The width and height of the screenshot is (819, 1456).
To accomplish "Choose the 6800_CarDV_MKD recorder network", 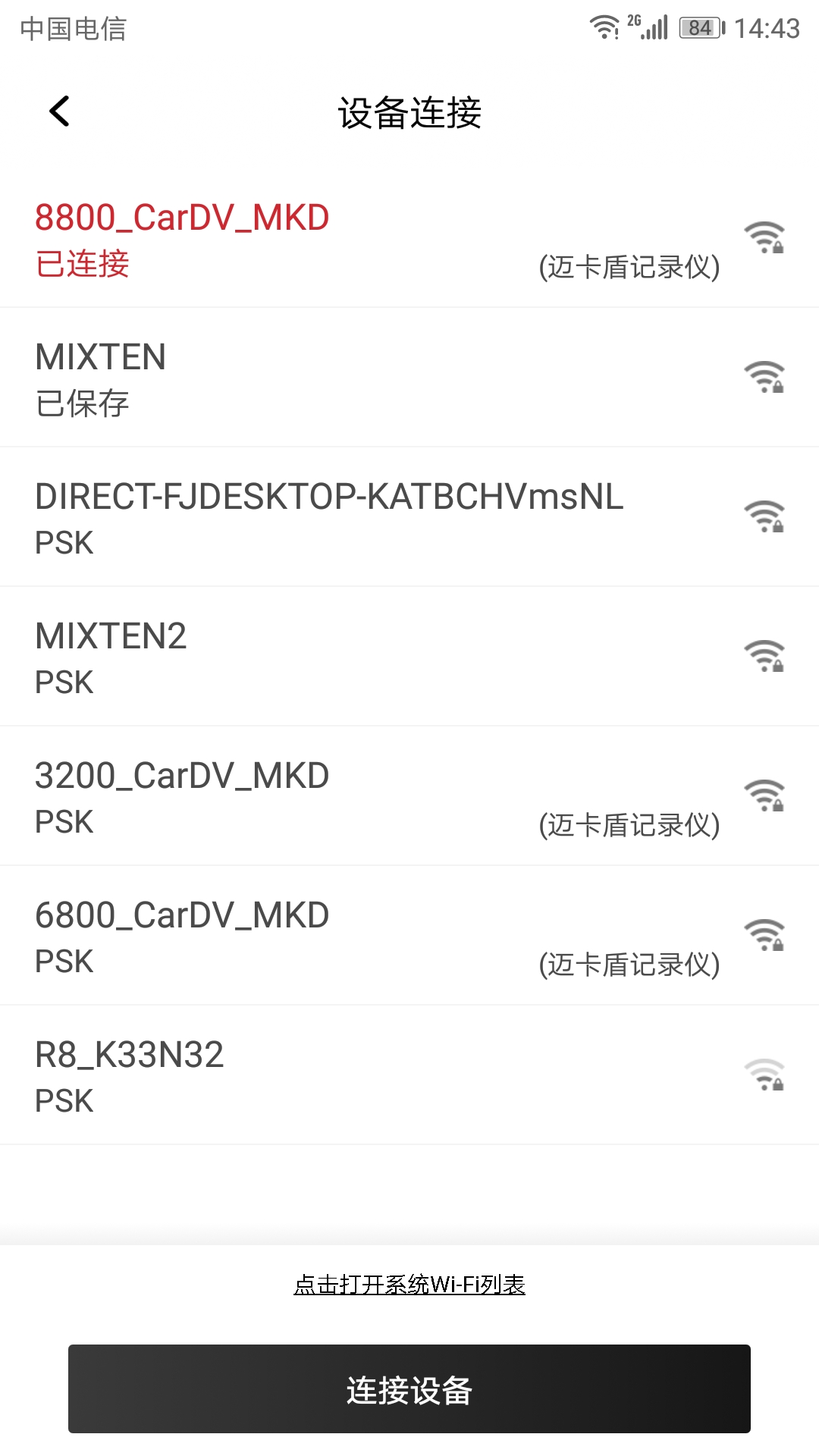I will tap(409, 936).
